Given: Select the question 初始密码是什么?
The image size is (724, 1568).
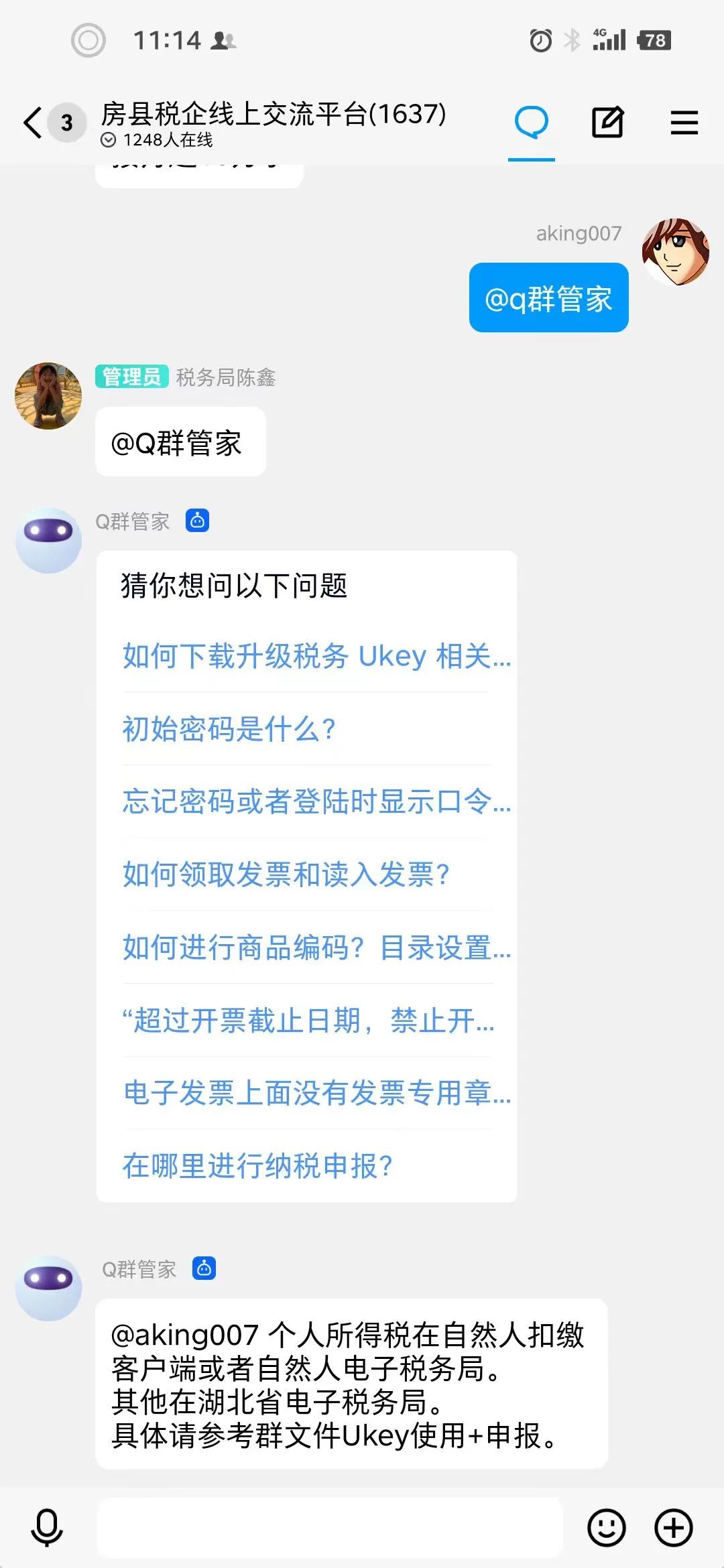Looking at the screenshot, I should [229, 729].
